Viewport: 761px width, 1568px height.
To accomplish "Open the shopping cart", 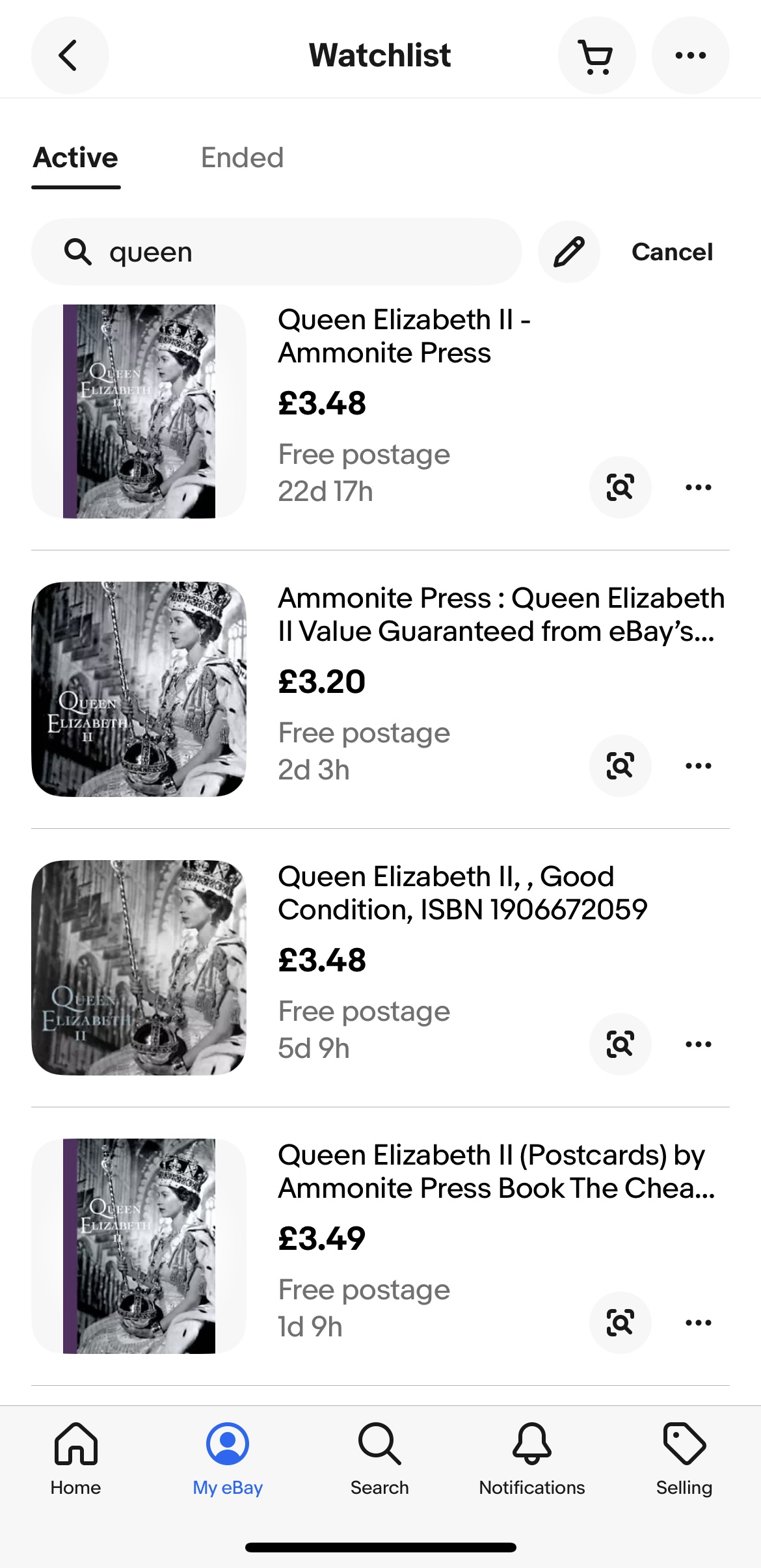I will pyautogui.click(x=596, y=55).
